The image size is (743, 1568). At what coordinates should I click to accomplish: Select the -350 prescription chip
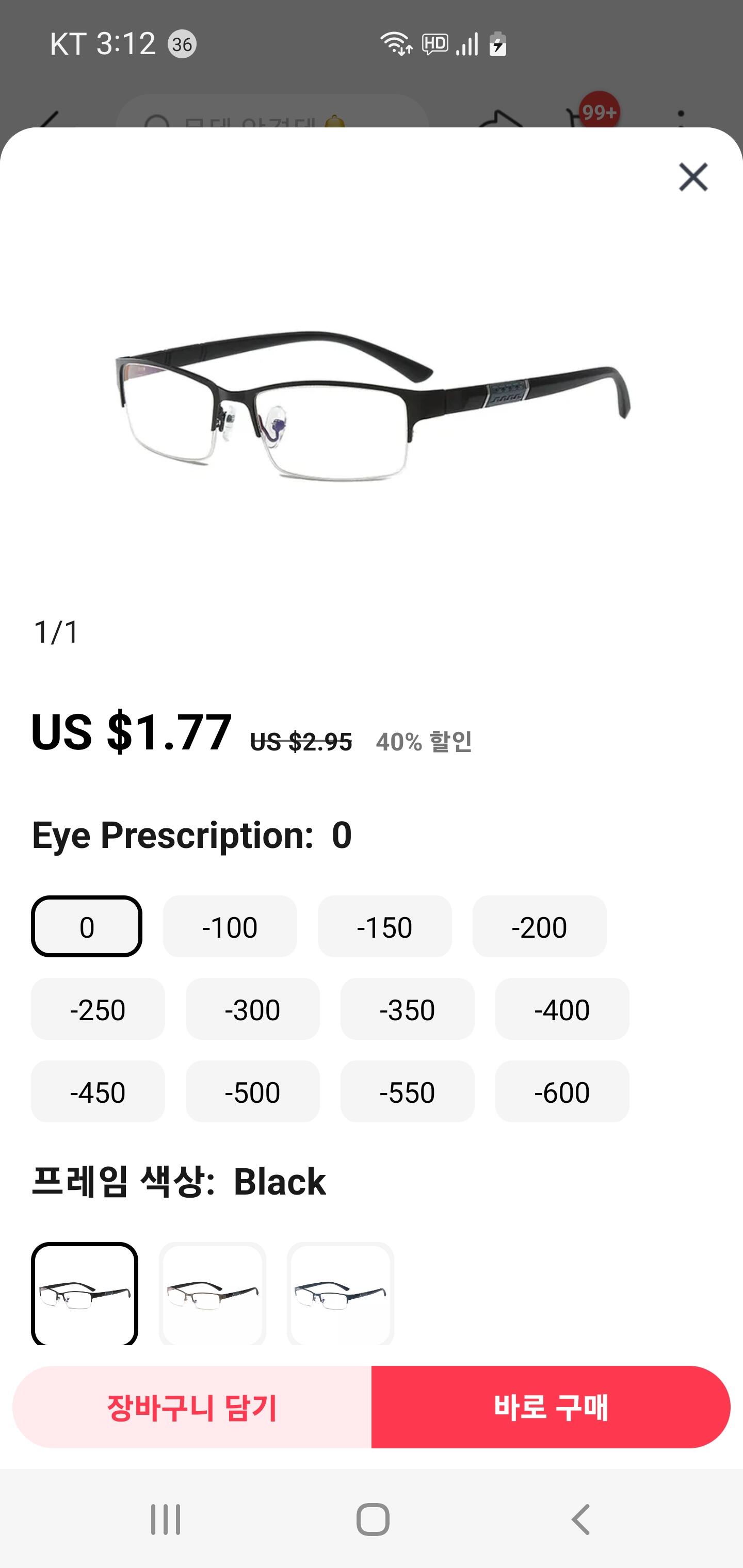[407, 1009]
